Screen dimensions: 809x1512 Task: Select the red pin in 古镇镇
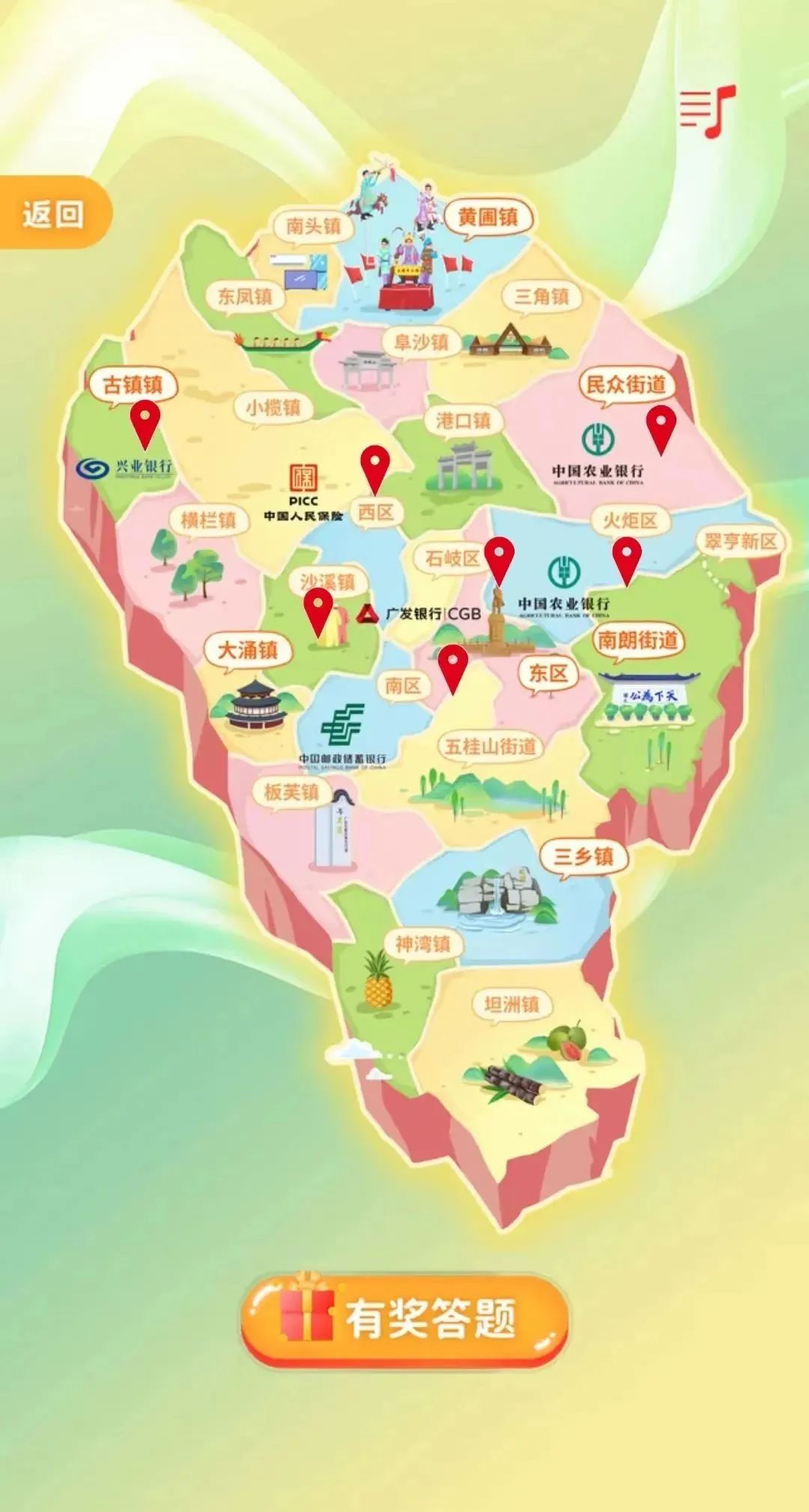coord(145,421)
